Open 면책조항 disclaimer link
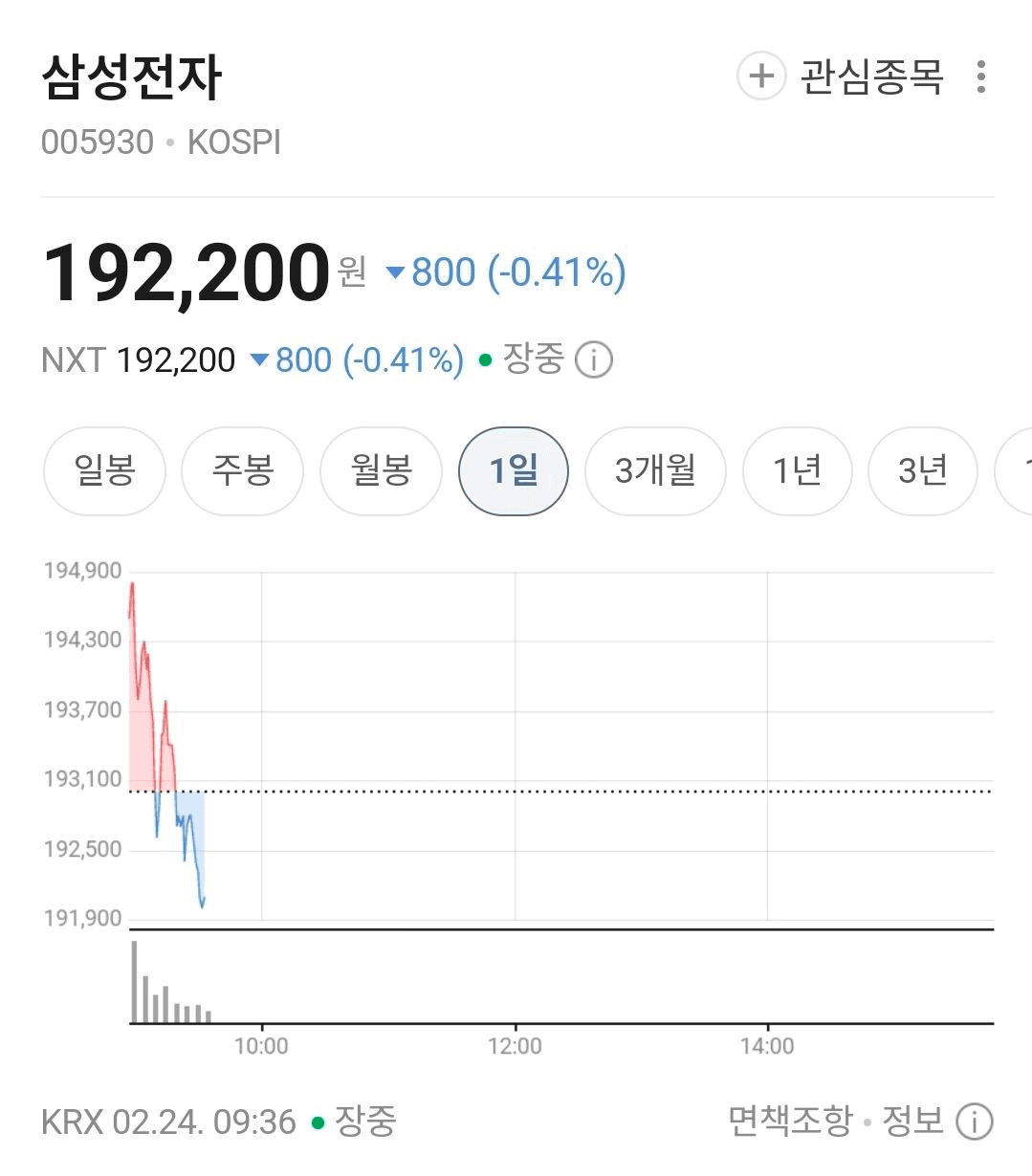 coord(789,1121)
